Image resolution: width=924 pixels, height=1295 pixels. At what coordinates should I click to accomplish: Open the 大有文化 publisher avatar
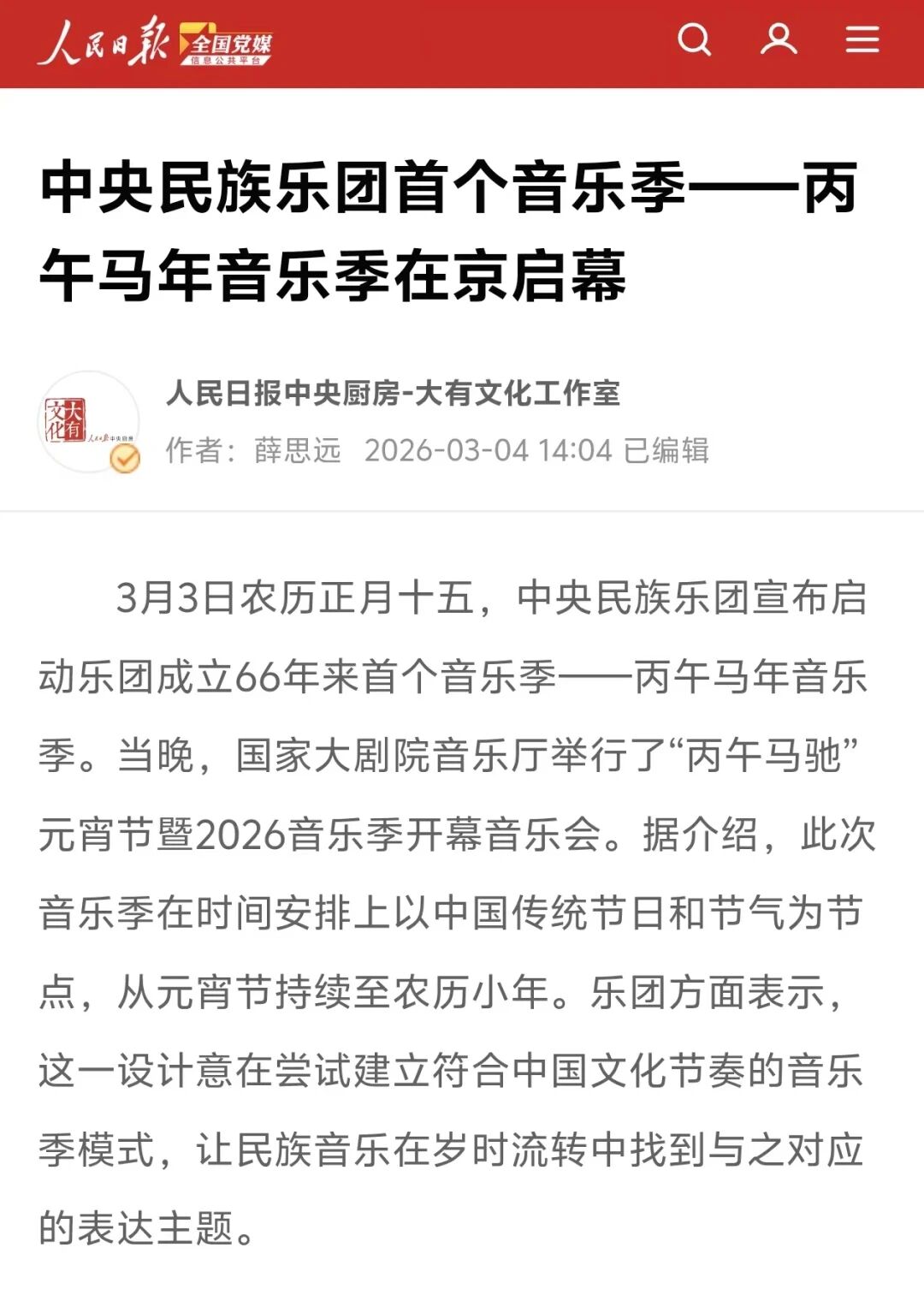(x=89, y=422)
